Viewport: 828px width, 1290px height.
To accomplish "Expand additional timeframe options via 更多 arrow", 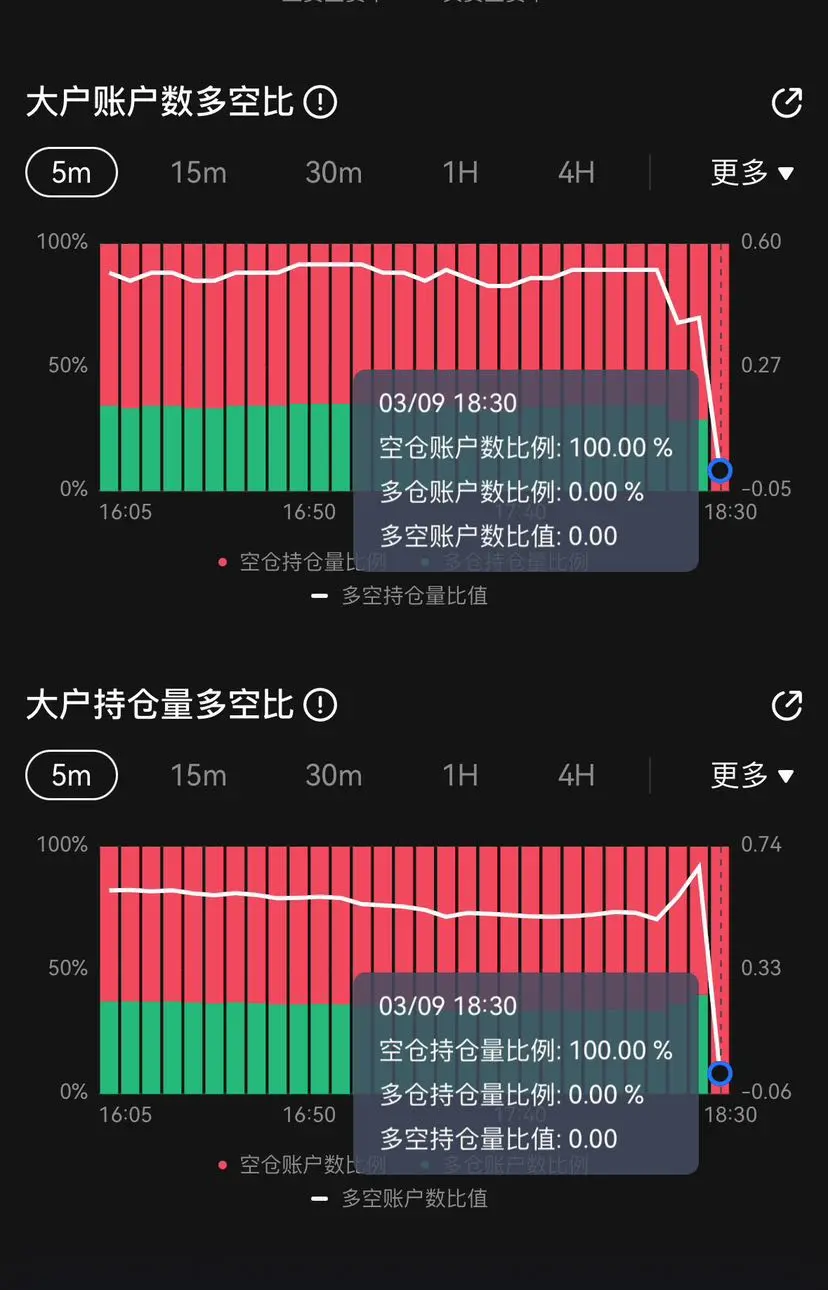I will pos(787,172).
